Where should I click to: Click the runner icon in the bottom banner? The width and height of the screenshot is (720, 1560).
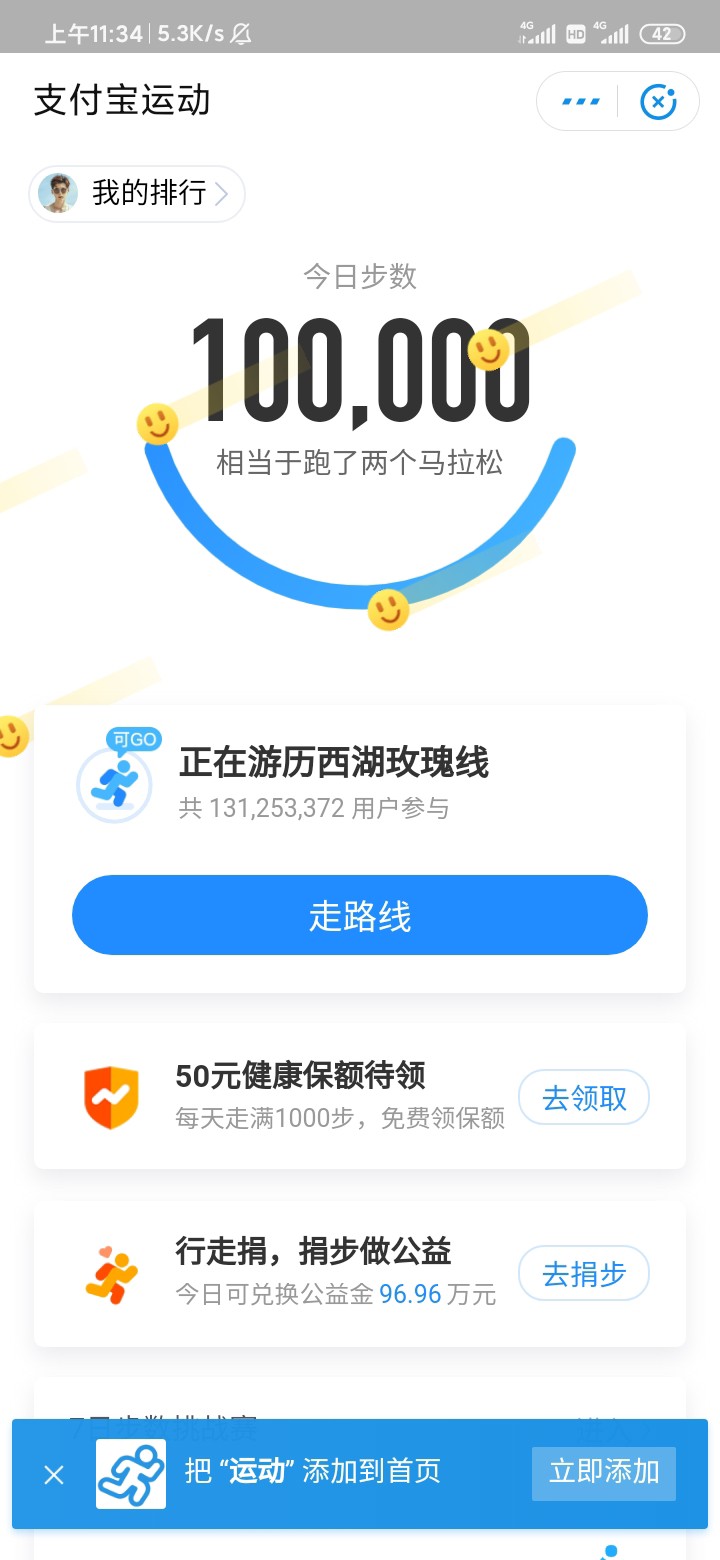131,1472
